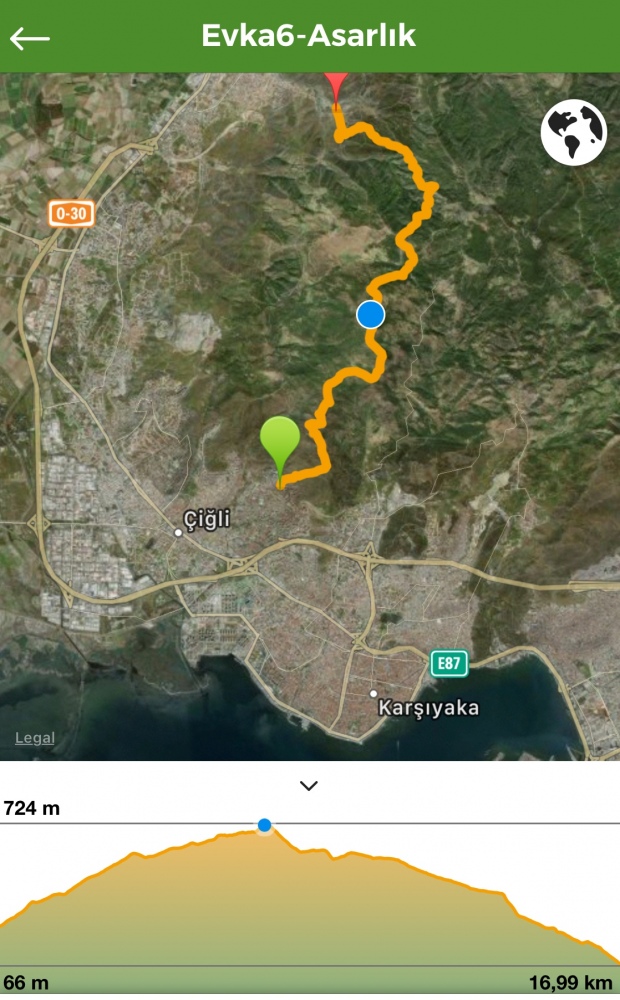Collapse the elevation profile chevron
The width and height of the screenshot is (620, 1000).
(x=309, y=786)
